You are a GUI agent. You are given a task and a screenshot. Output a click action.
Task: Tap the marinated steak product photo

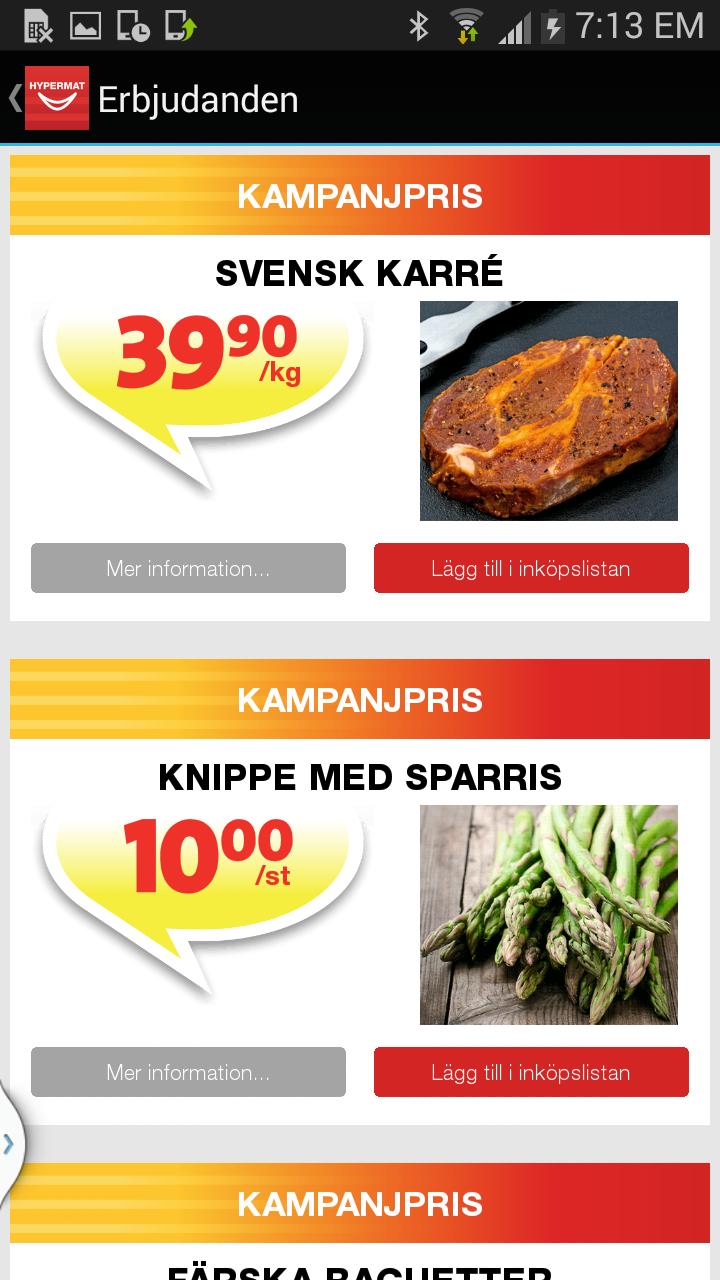tap(548, 410)
